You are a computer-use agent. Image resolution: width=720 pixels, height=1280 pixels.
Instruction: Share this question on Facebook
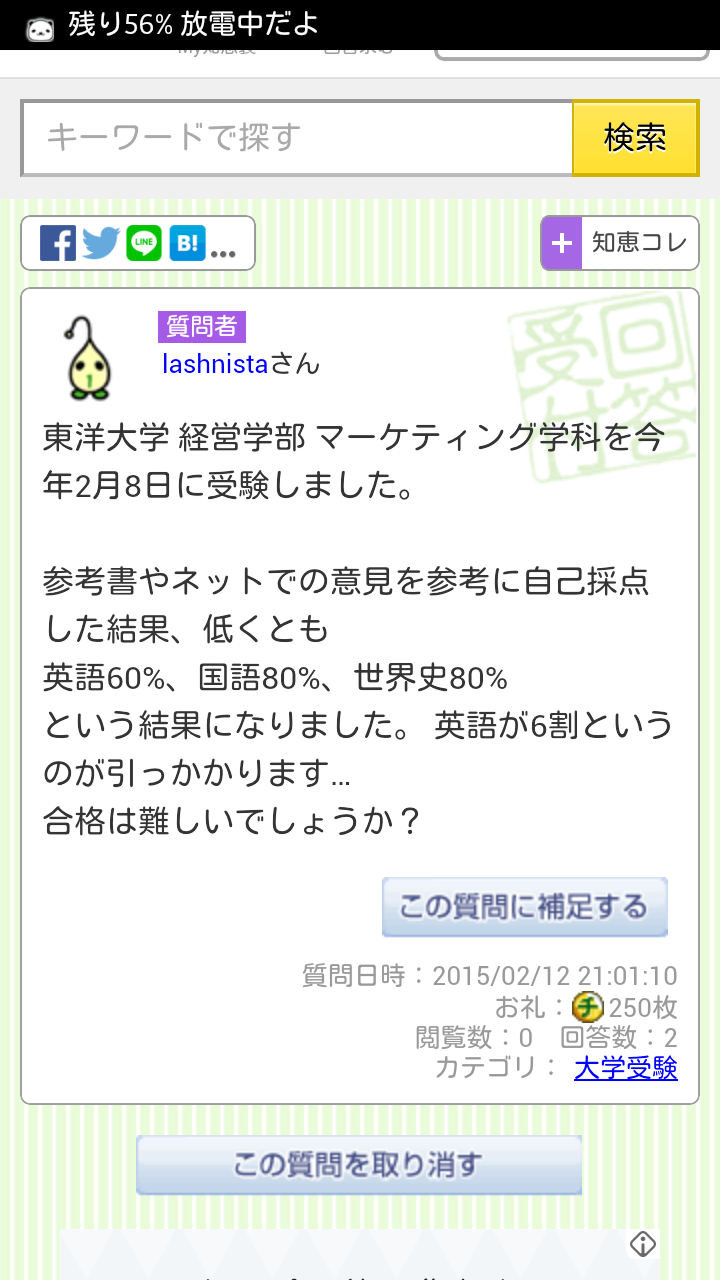coord(58,243)
